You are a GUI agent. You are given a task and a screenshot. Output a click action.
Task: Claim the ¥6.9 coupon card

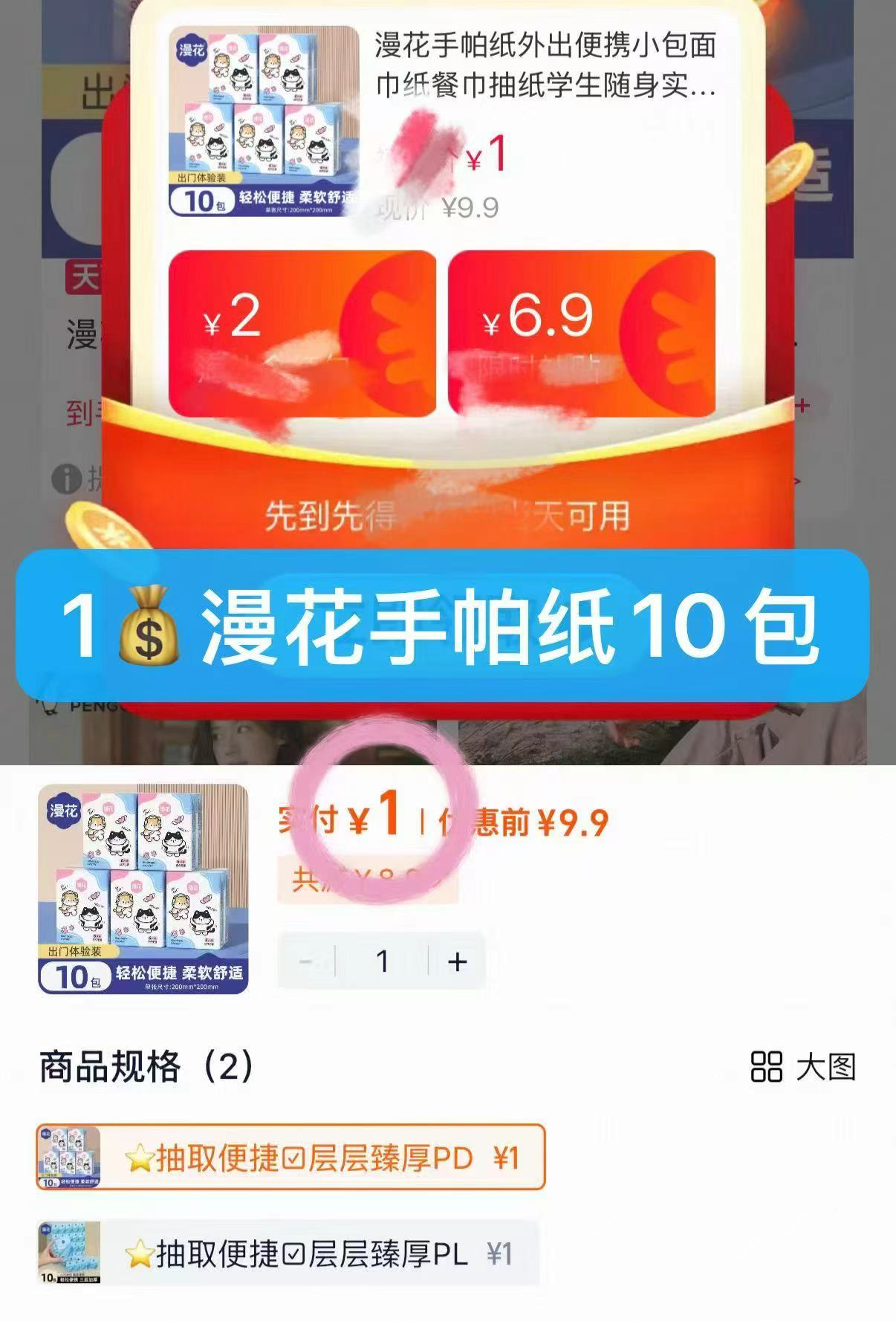(x=582, y=331)
